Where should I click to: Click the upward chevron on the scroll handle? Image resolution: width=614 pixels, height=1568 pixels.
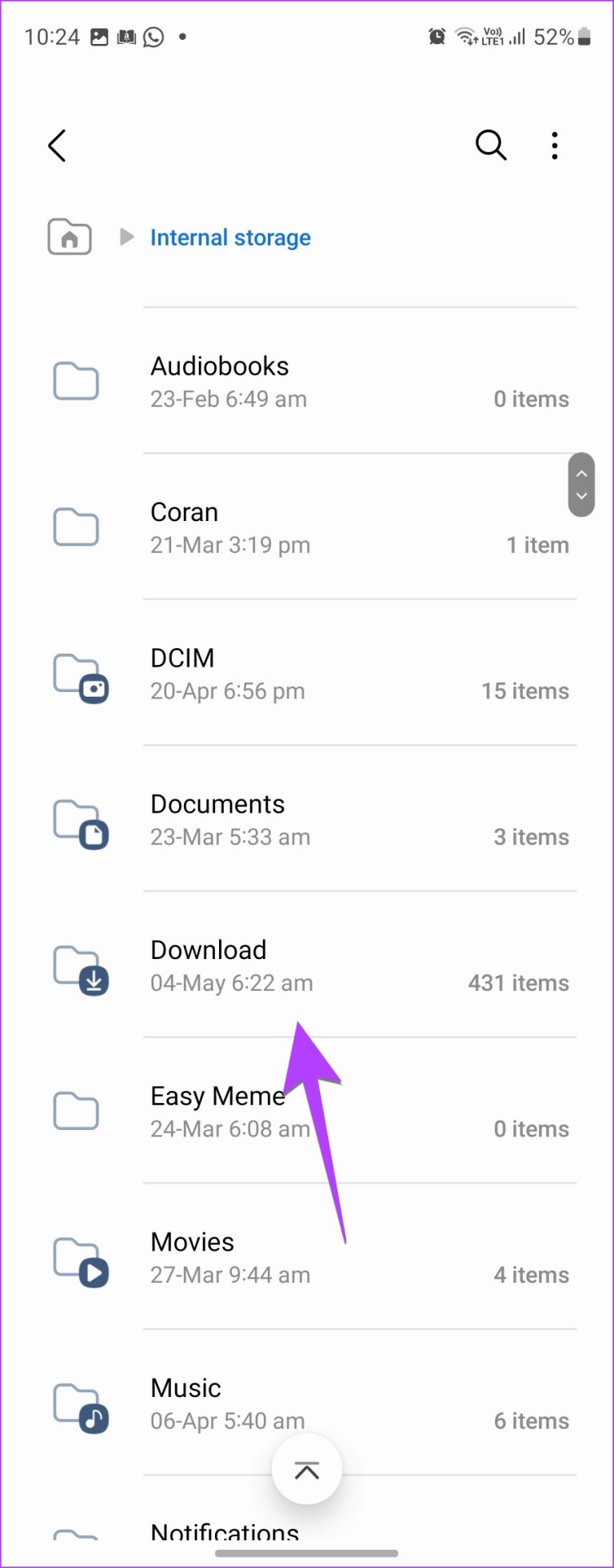click(582, 475)
